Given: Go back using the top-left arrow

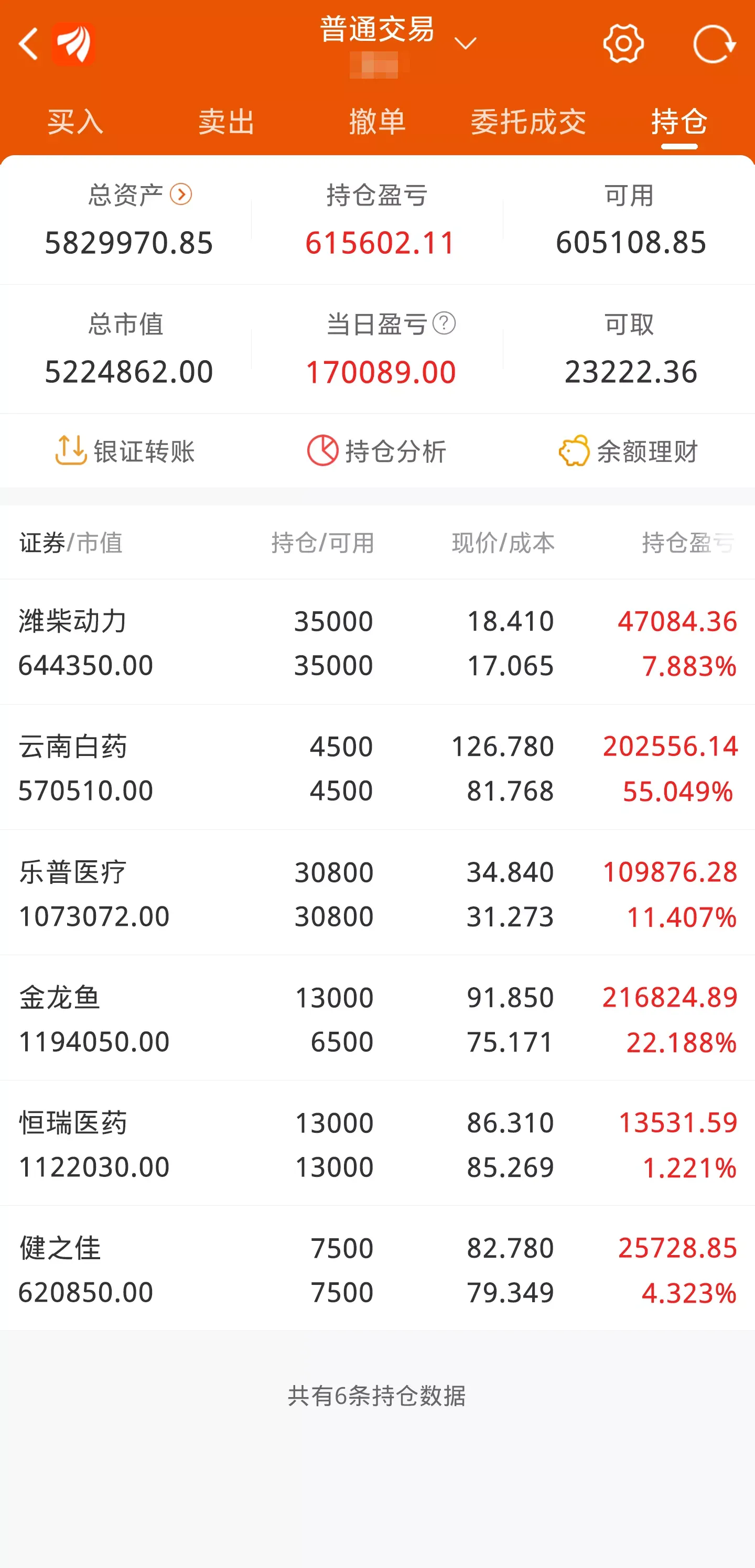Looking at the screenshot, I should click(28, 44).
